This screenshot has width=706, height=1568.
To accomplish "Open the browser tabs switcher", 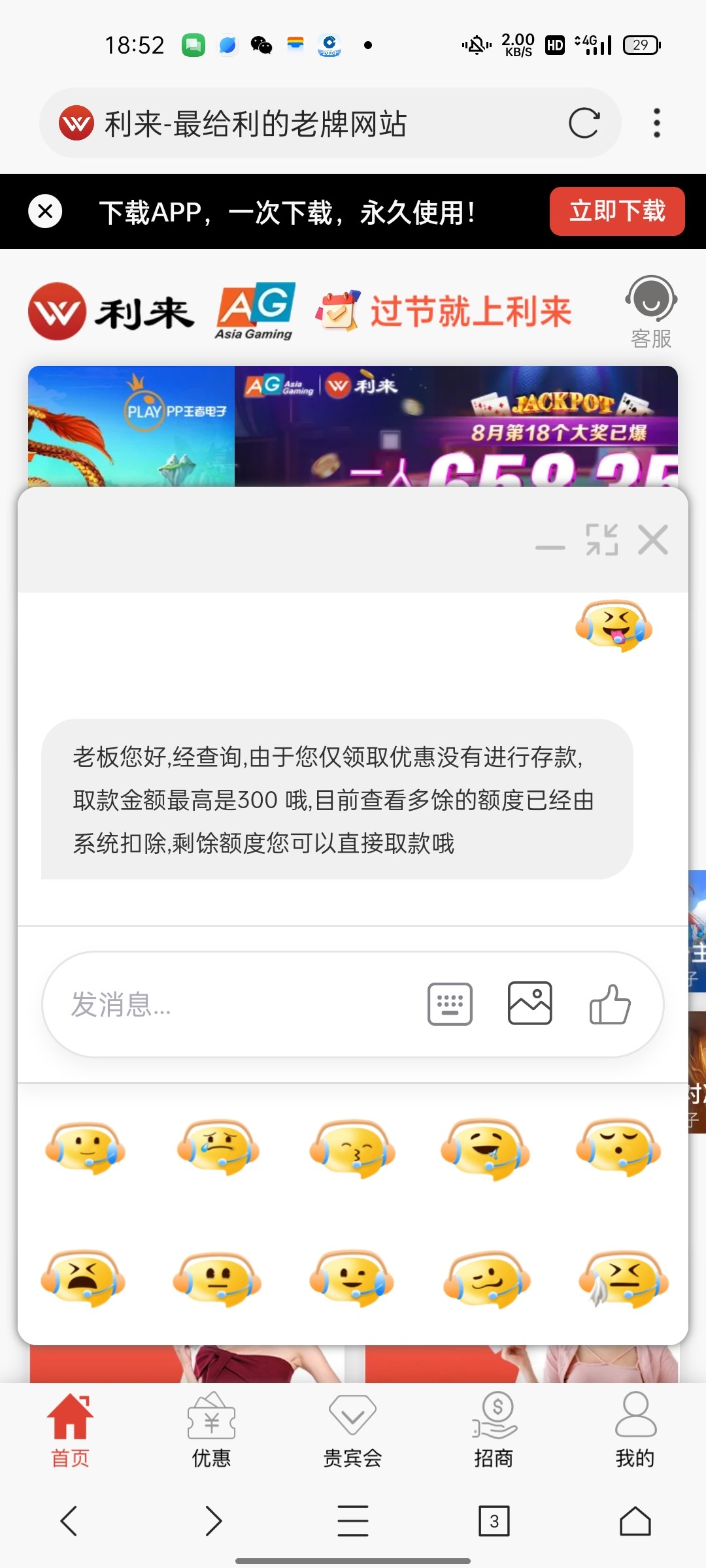I will [494, 1521].
